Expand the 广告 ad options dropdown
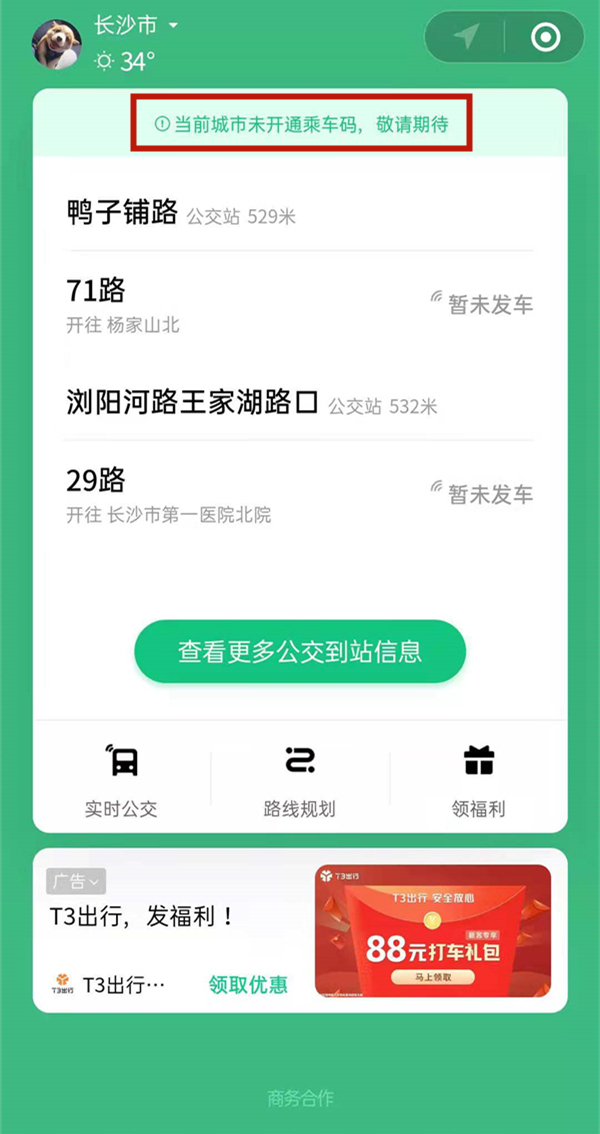Viewport: 600px width, 1134px height. click(76, 881)
